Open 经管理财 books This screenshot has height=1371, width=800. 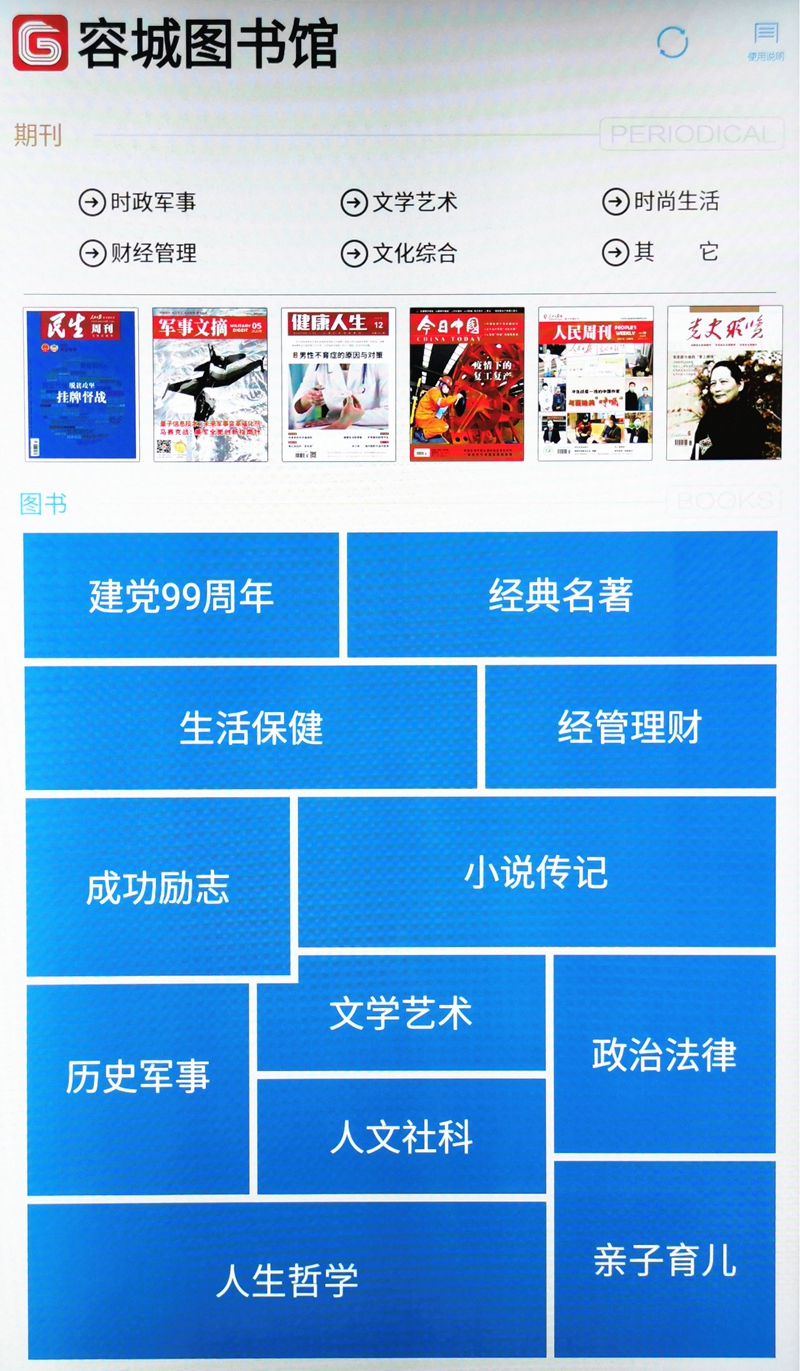coord(630,727)
